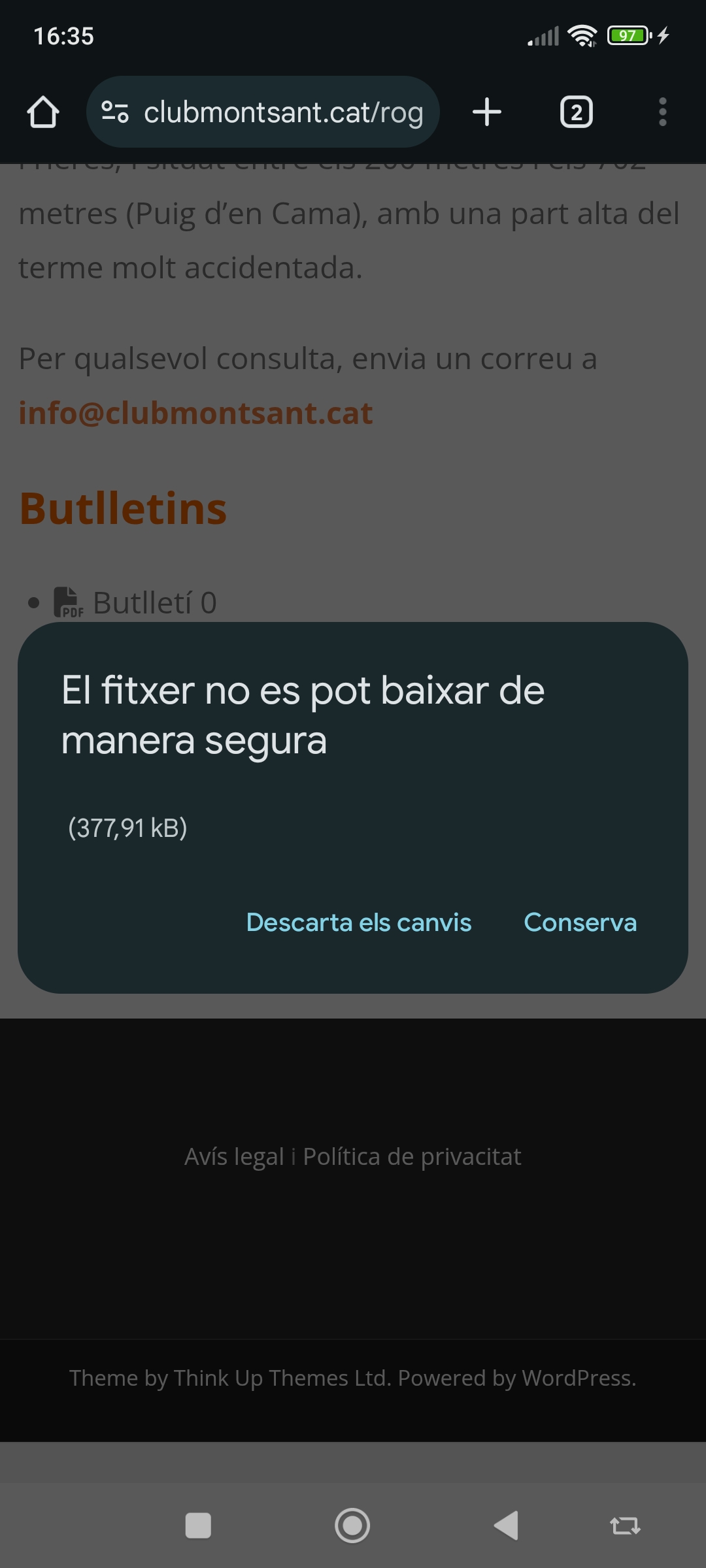Open the browser overflow menu

(663, 112)
